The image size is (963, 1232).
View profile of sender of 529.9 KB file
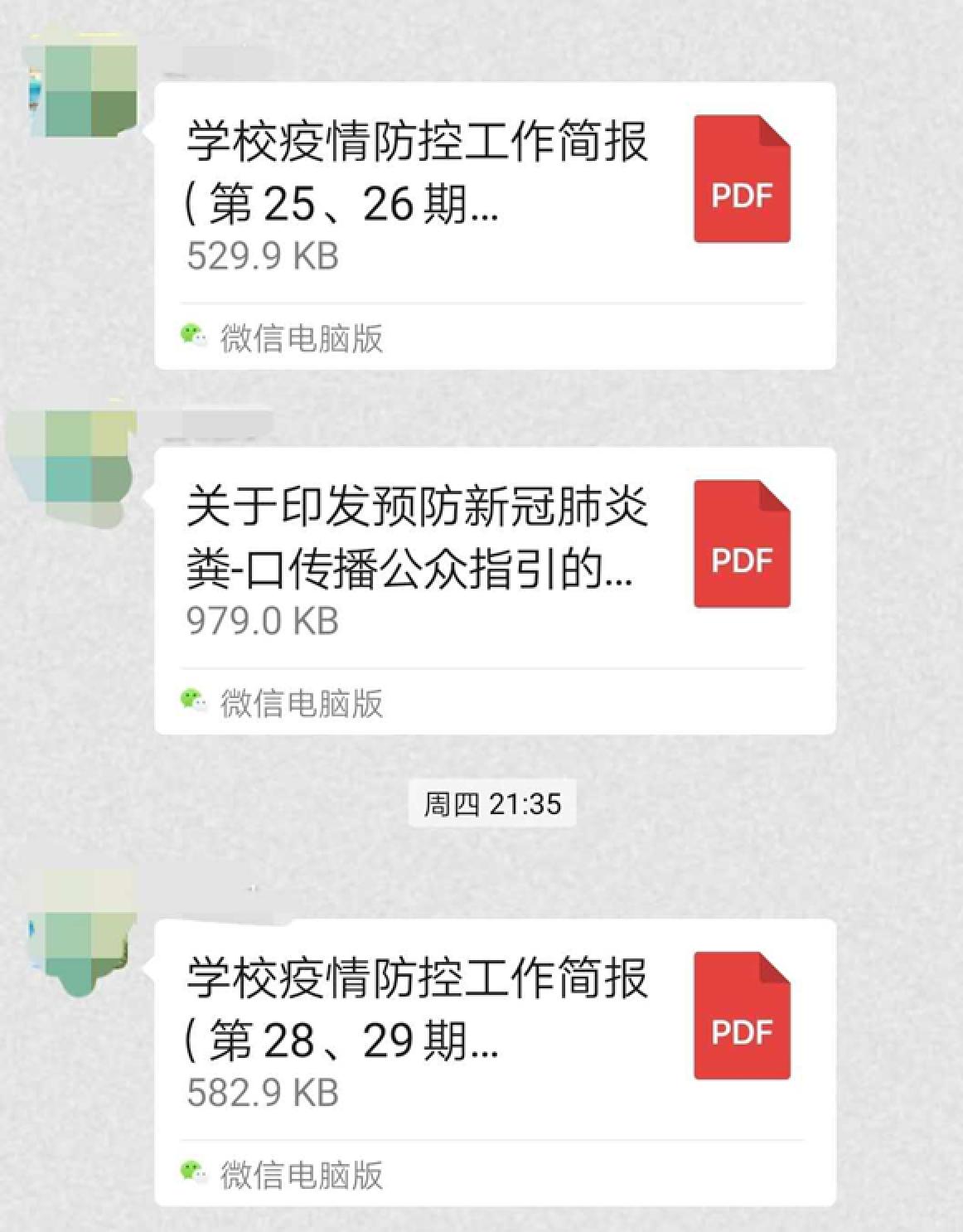(x=81, y=90)
